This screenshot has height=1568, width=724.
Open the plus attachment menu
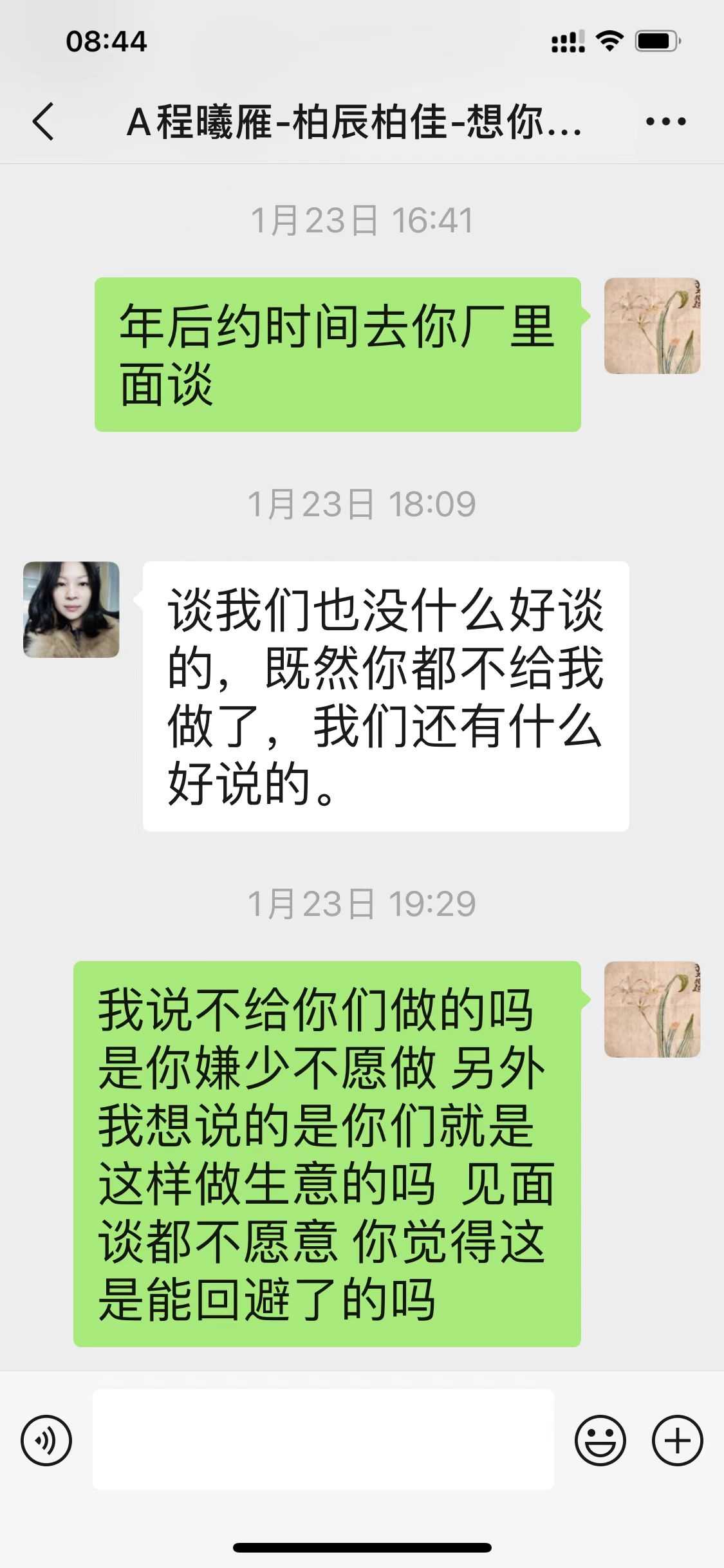tap(677, 1440)
